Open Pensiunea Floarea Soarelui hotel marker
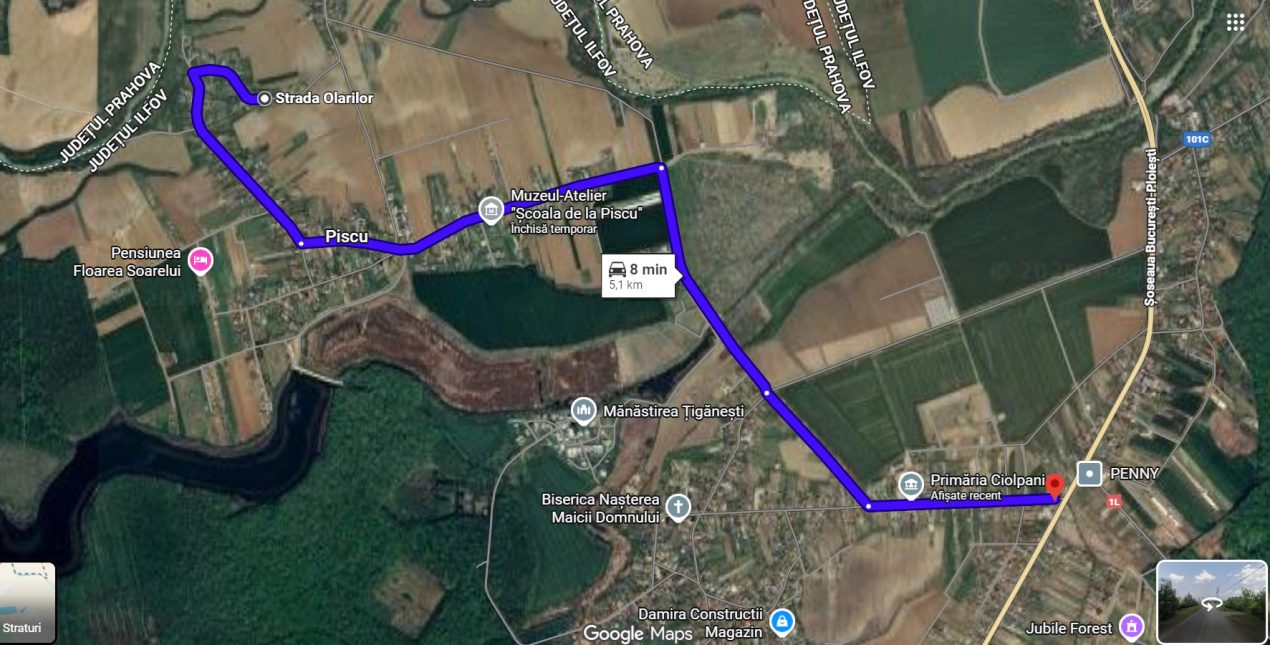The width and height of the screenshot is (1270, 645). (201, 261)
